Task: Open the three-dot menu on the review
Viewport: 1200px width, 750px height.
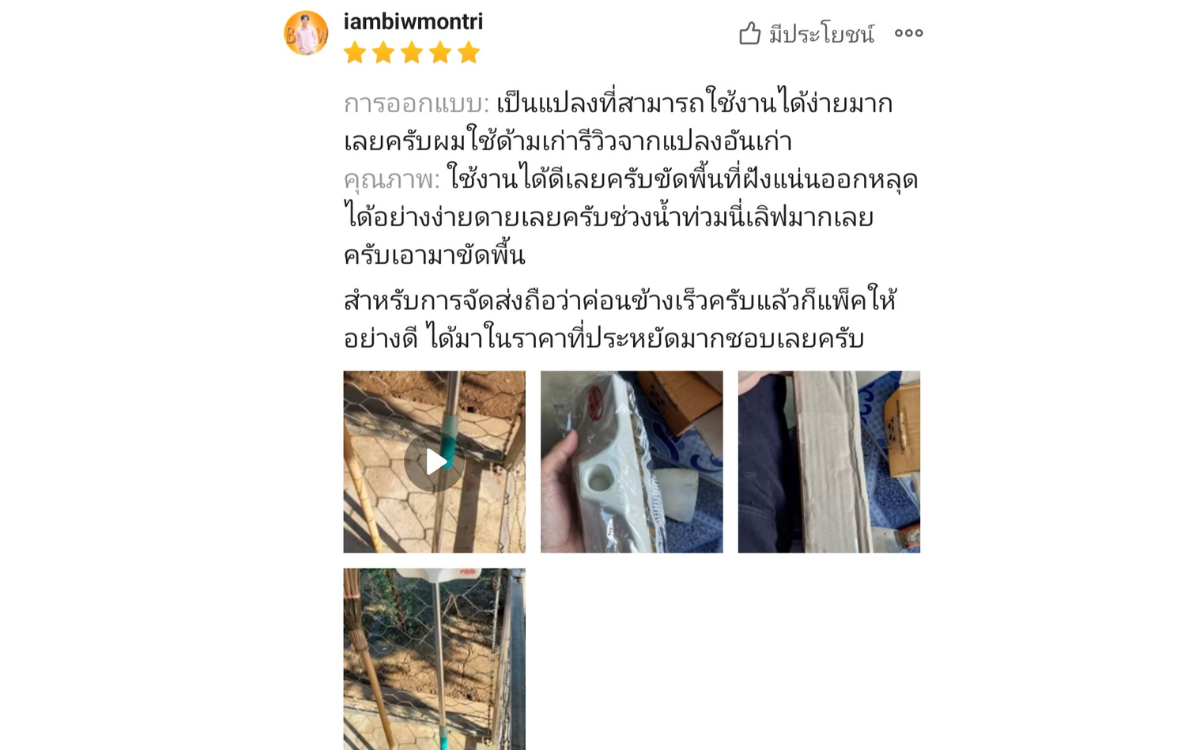Action: click(x=908, y=34)
